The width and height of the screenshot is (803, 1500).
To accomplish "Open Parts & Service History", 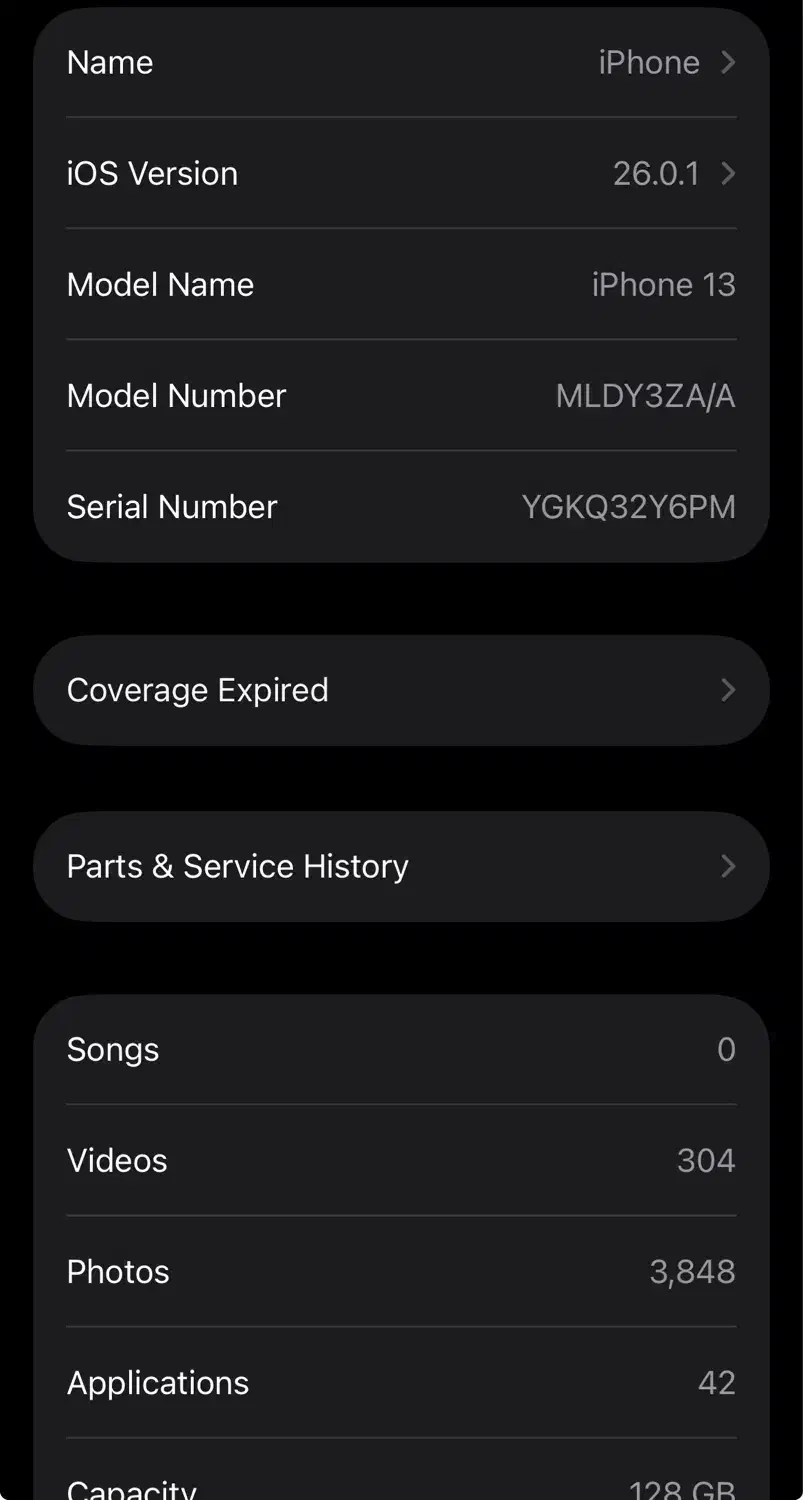I will click(x=400, y=866).
